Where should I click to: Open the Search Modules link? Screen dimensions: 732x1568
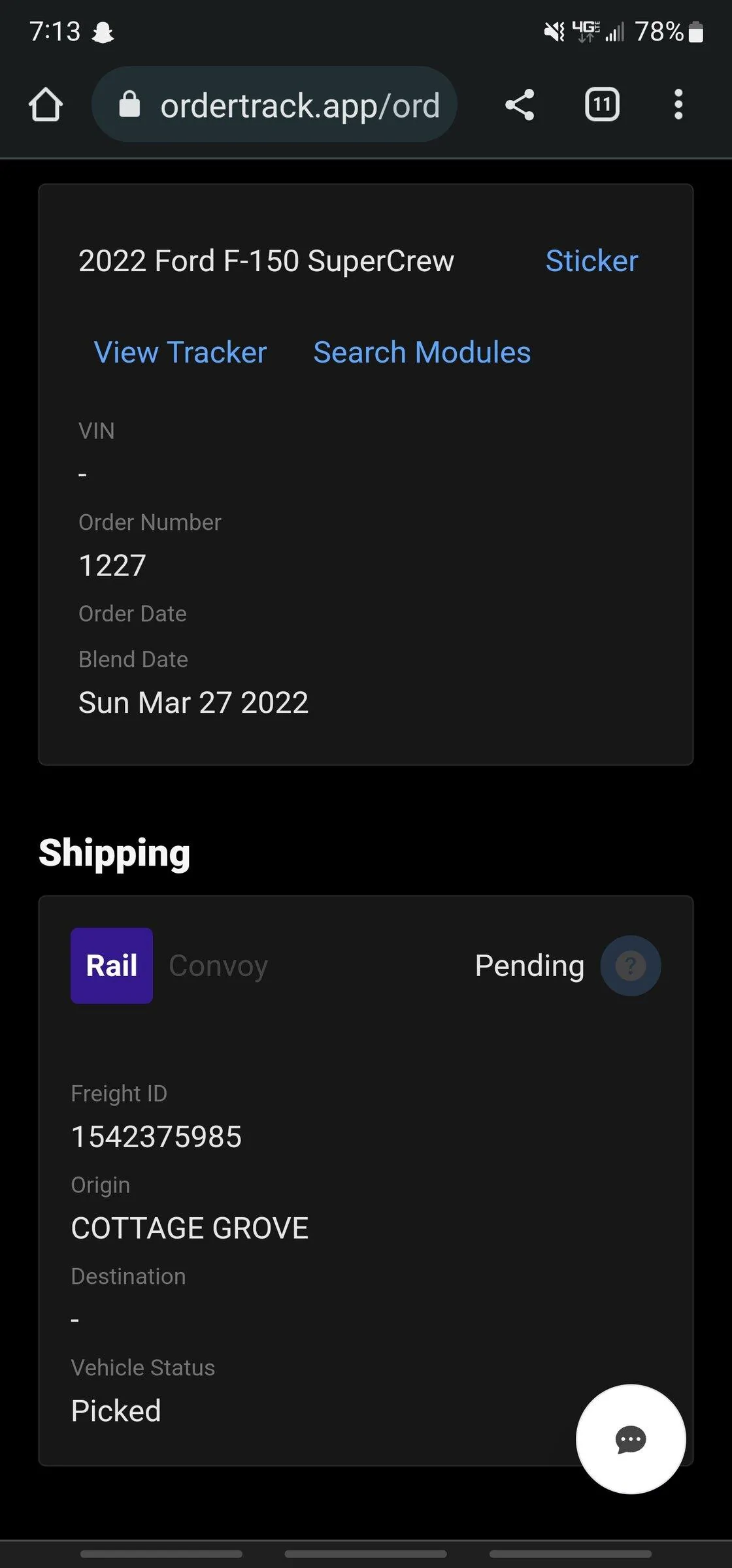click(422, 352)
